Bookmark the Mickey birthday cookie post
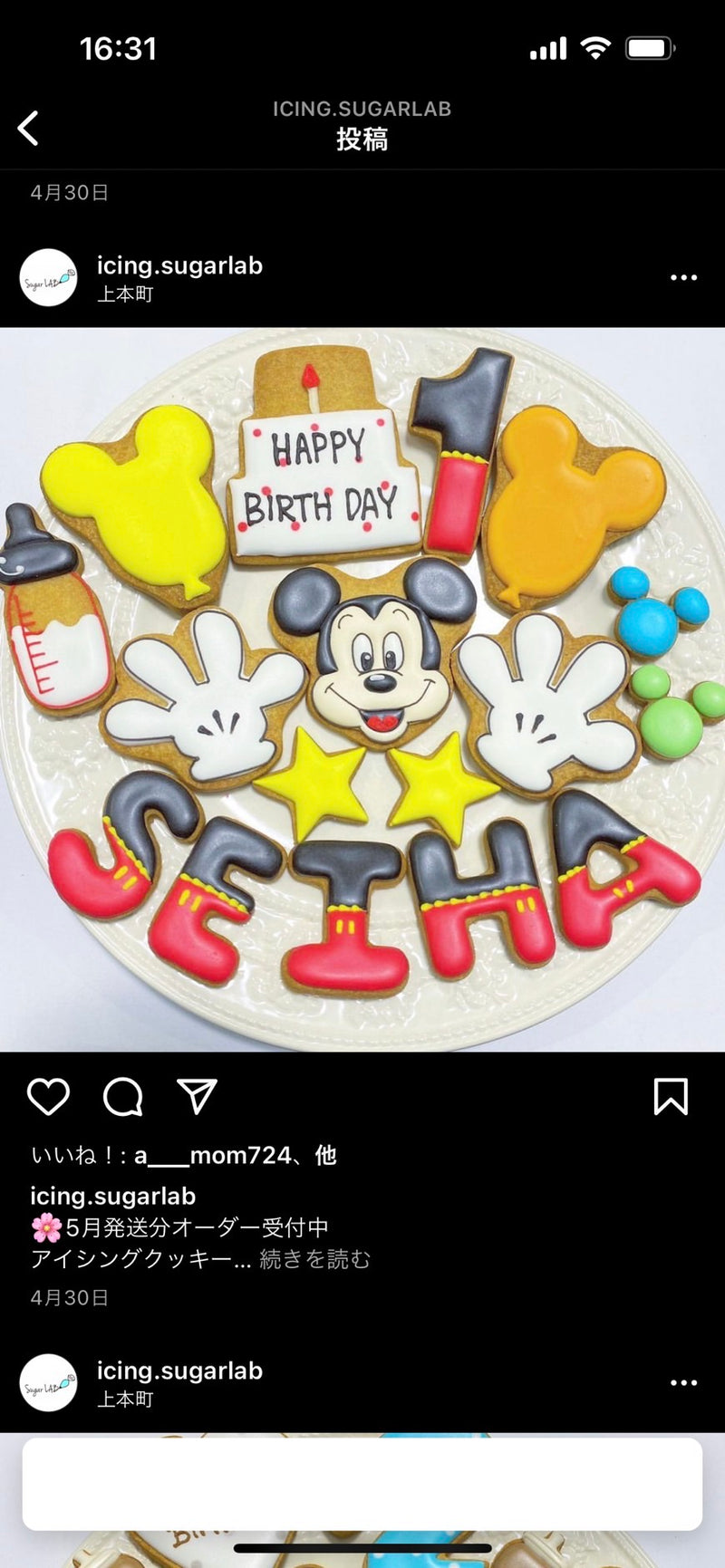 (671, 1097)
